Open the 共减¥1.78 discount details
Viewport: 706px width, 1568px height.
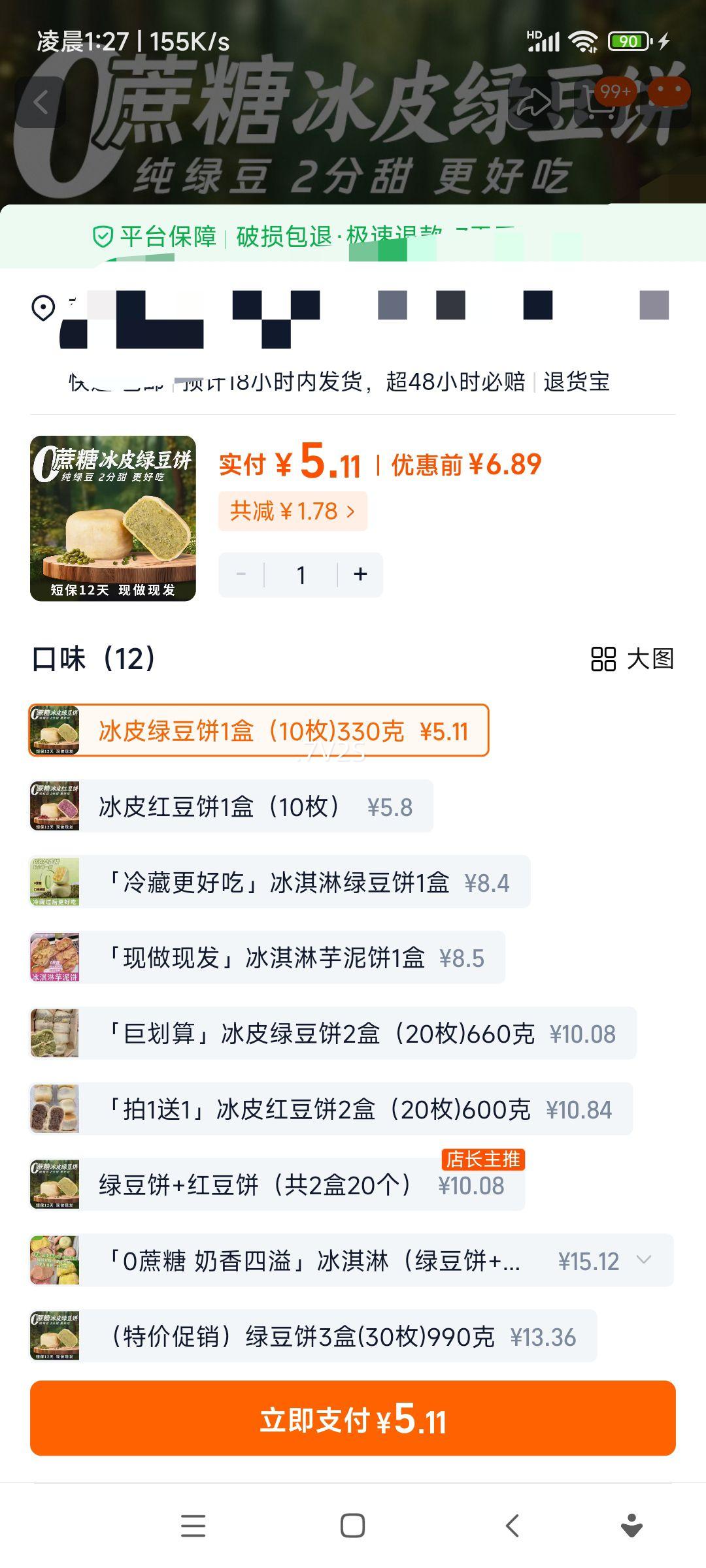tap(292, 511)
